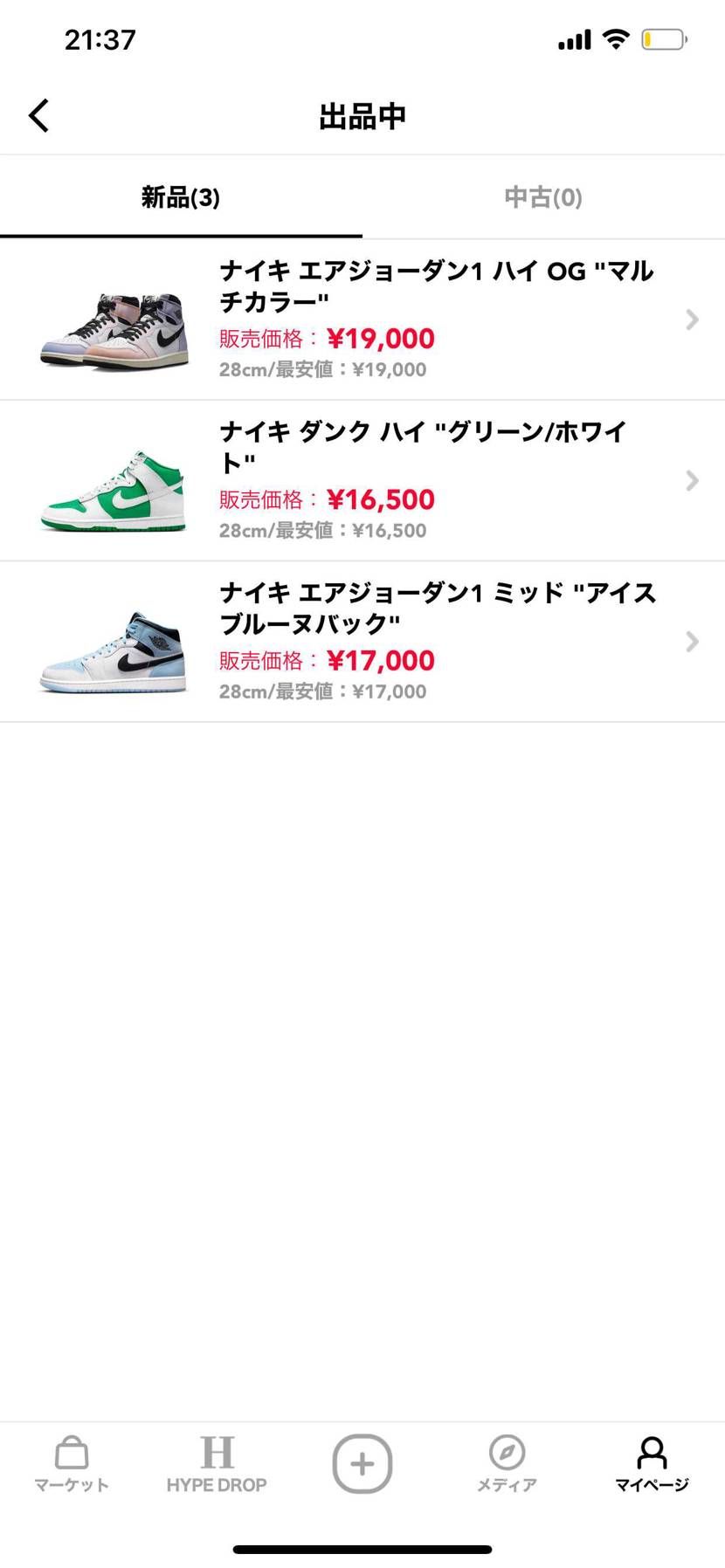The height and width of the screenshot is (1568, 725).
Task: Switch to the 中古(0) tab
Action: point(542,197)
